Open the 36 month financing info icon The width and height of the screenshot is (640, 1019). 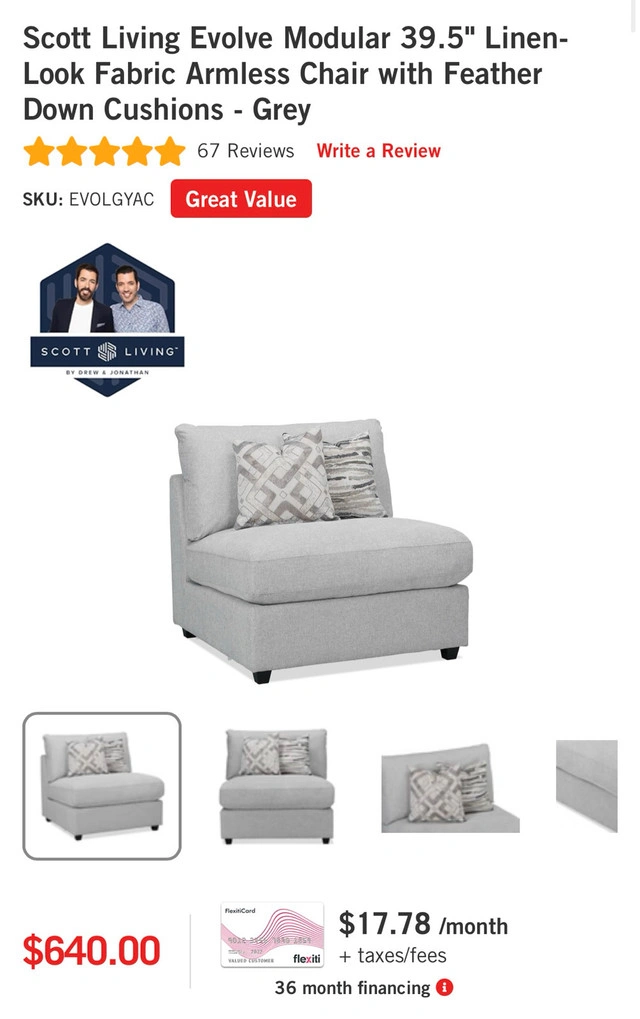445,987
